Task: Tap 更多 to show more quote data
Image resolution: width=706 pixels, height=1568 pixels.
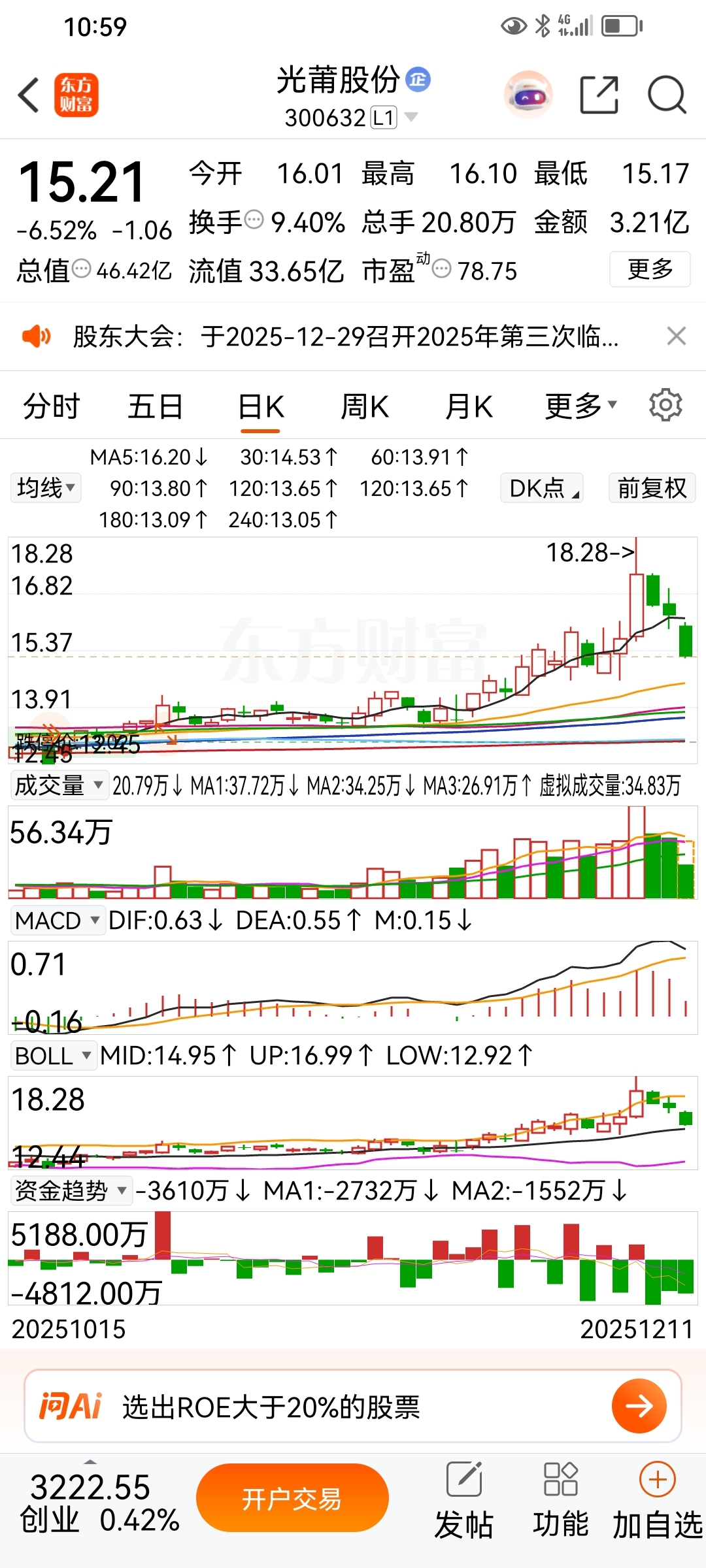Action: pyautogui.click(x=650, y=269)
